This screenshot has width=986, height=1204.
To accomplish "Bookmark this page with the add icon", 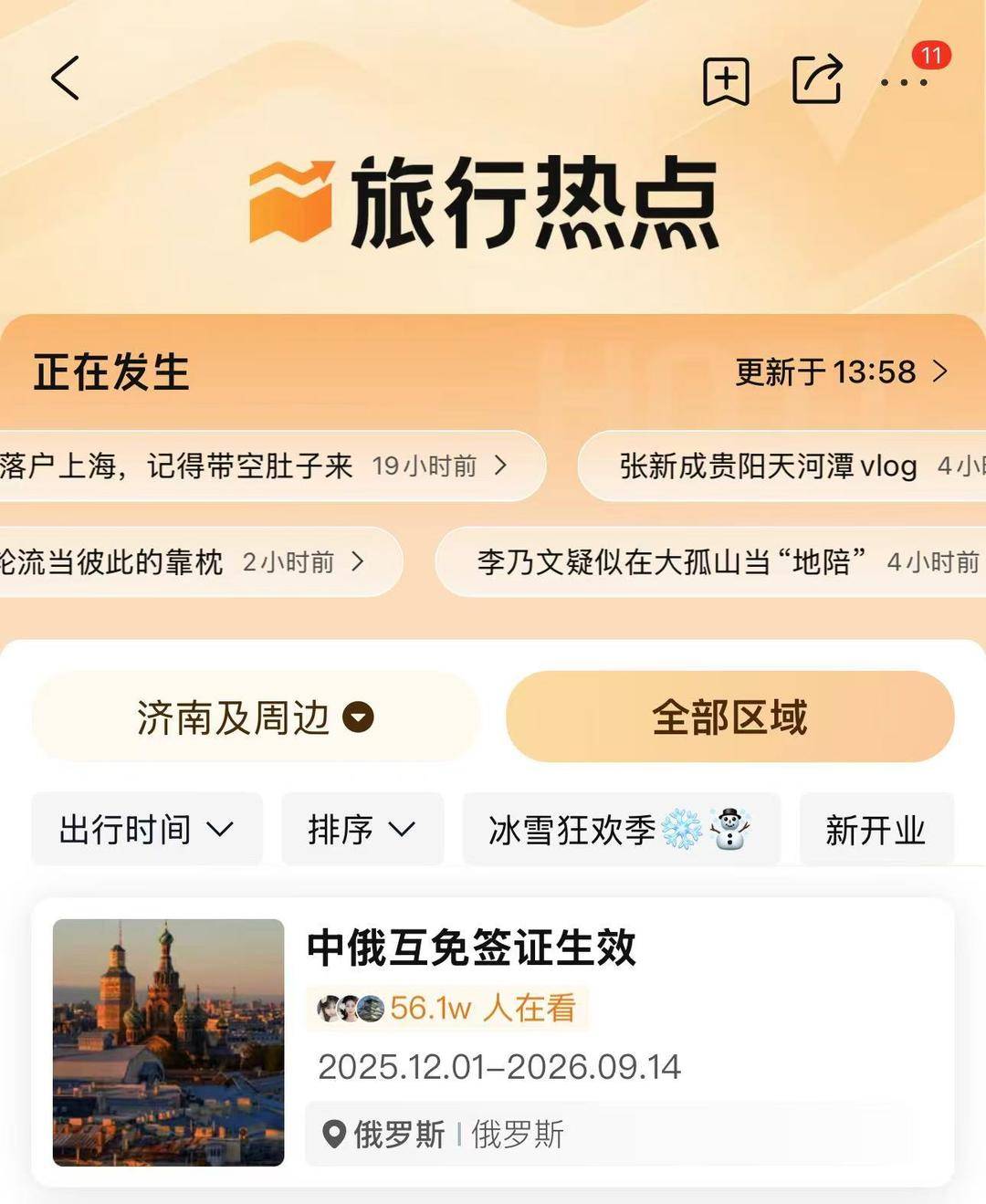I will [726, 81].
